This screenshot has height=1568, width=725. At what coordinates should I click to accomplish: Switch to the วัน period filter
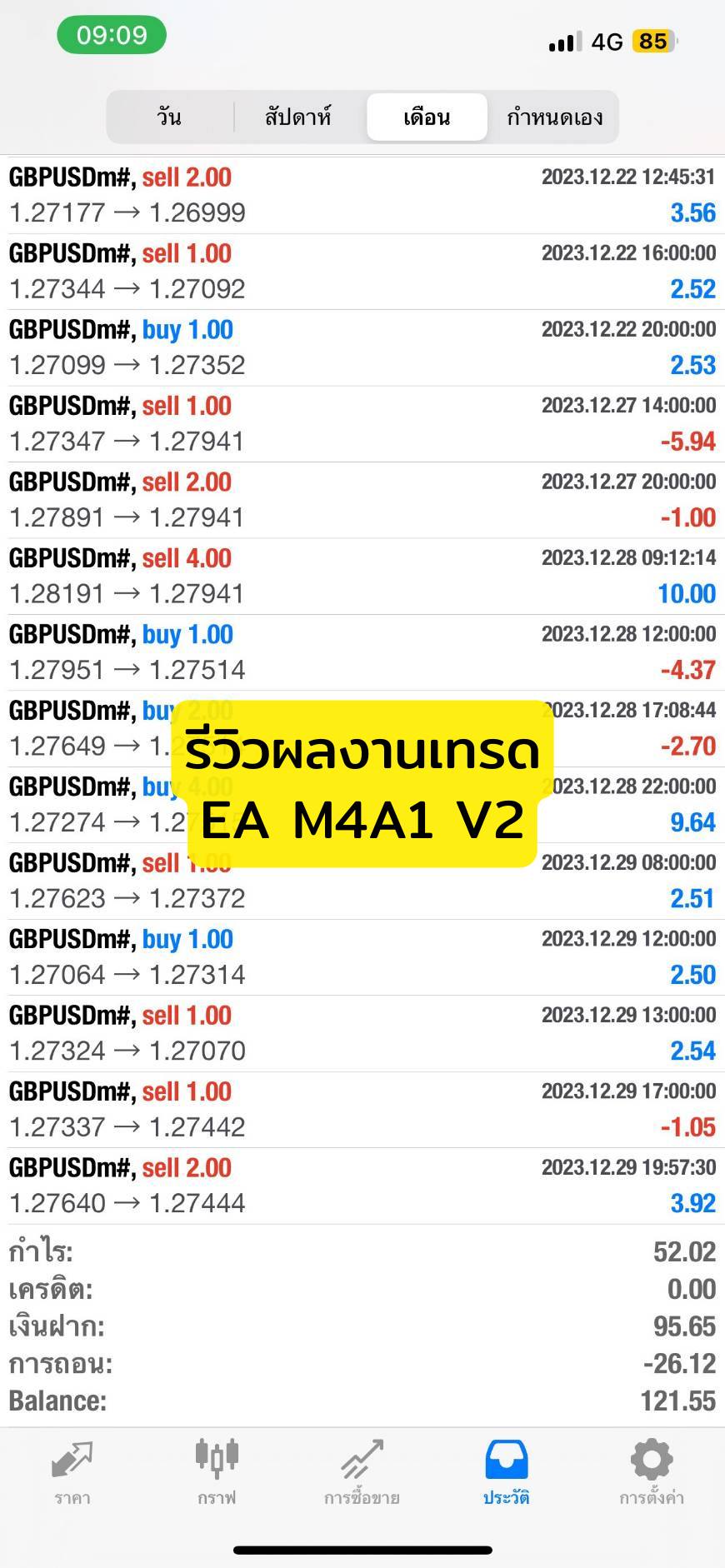[170, 117]
